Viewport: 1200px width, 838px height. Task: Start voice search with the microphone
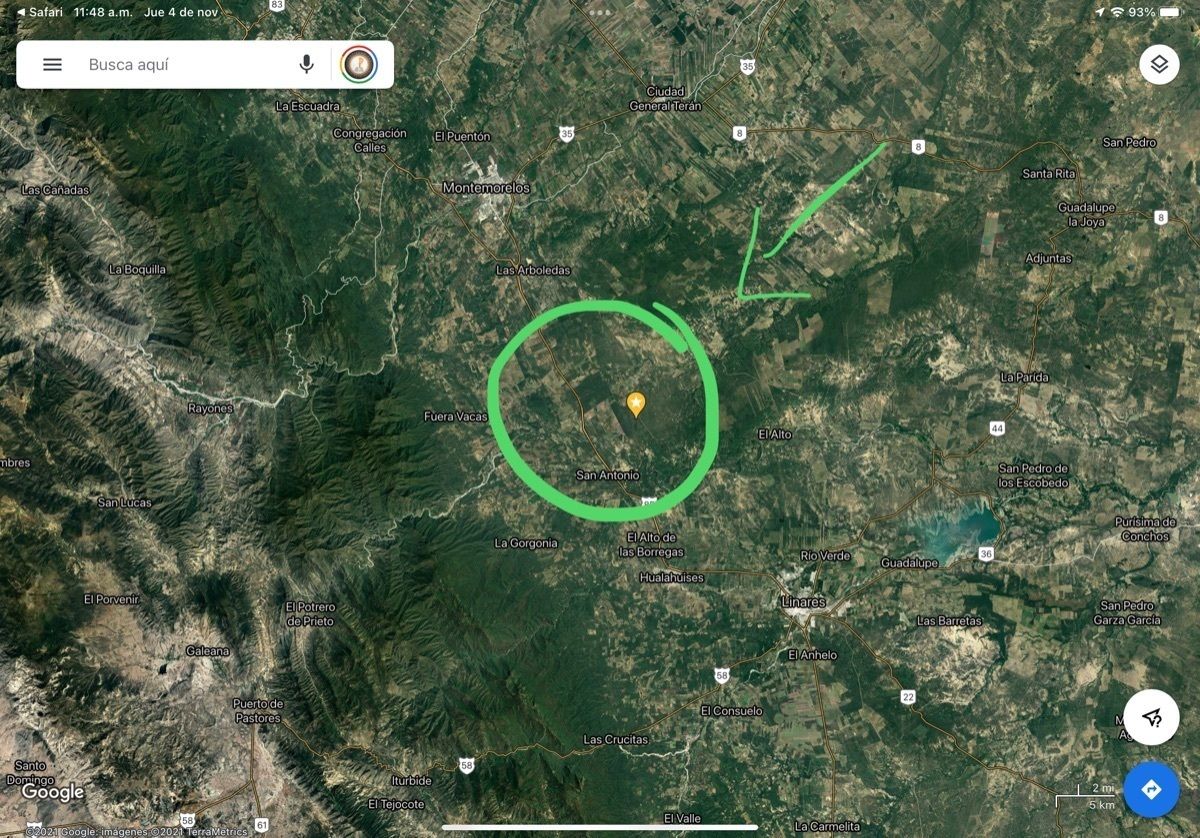click(307, 65)
